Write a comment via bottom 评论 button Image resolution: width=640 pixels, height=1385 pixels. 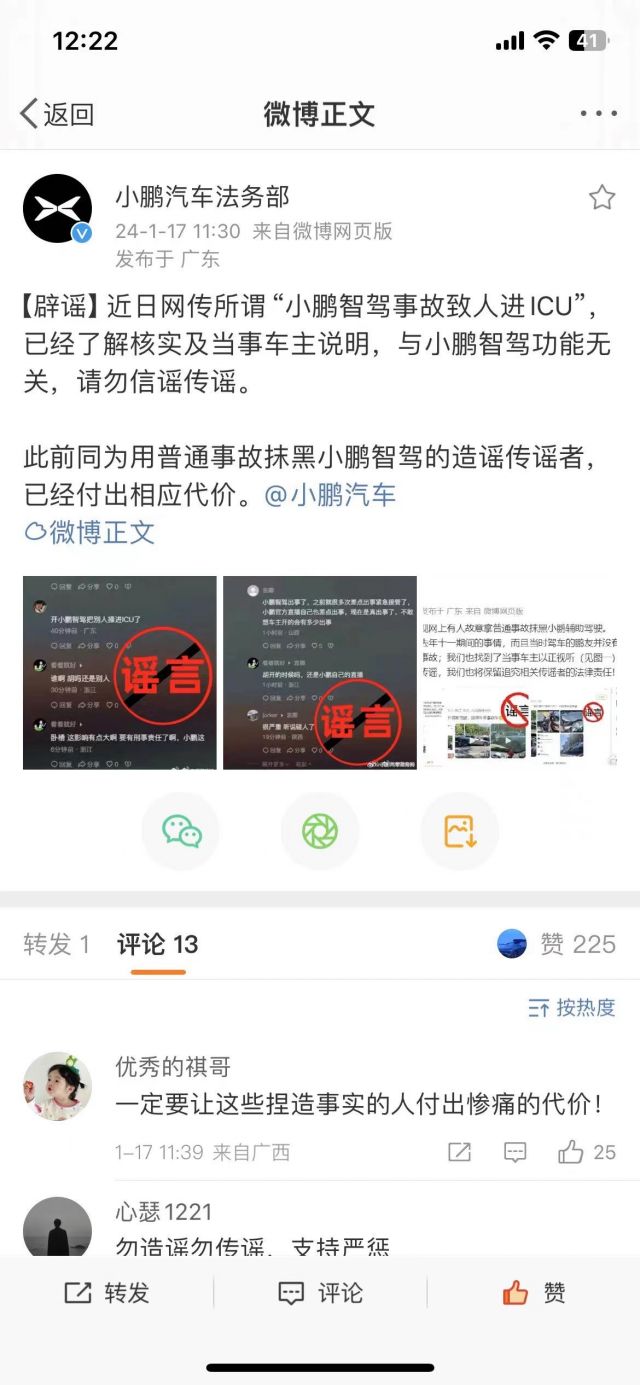click(x=320, y=1293)
